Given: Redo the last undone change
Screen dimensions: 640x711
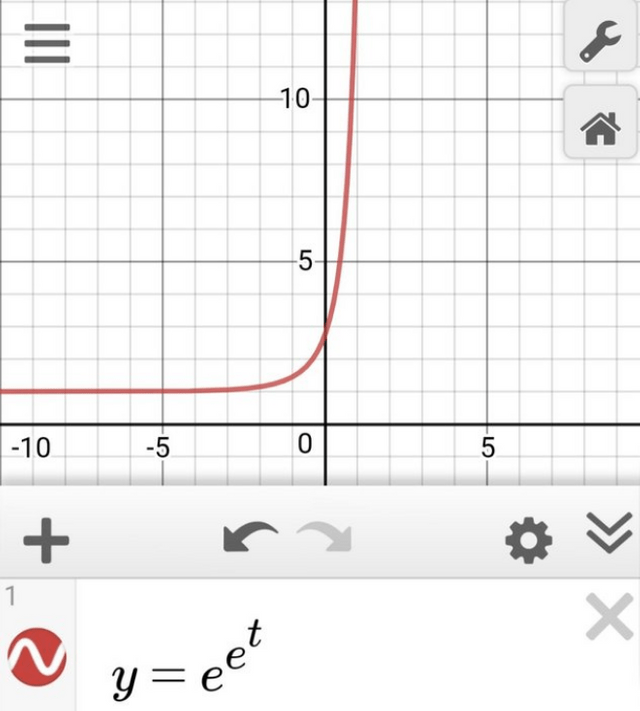Looking at the screenshot, I should (x=325, y=539).
